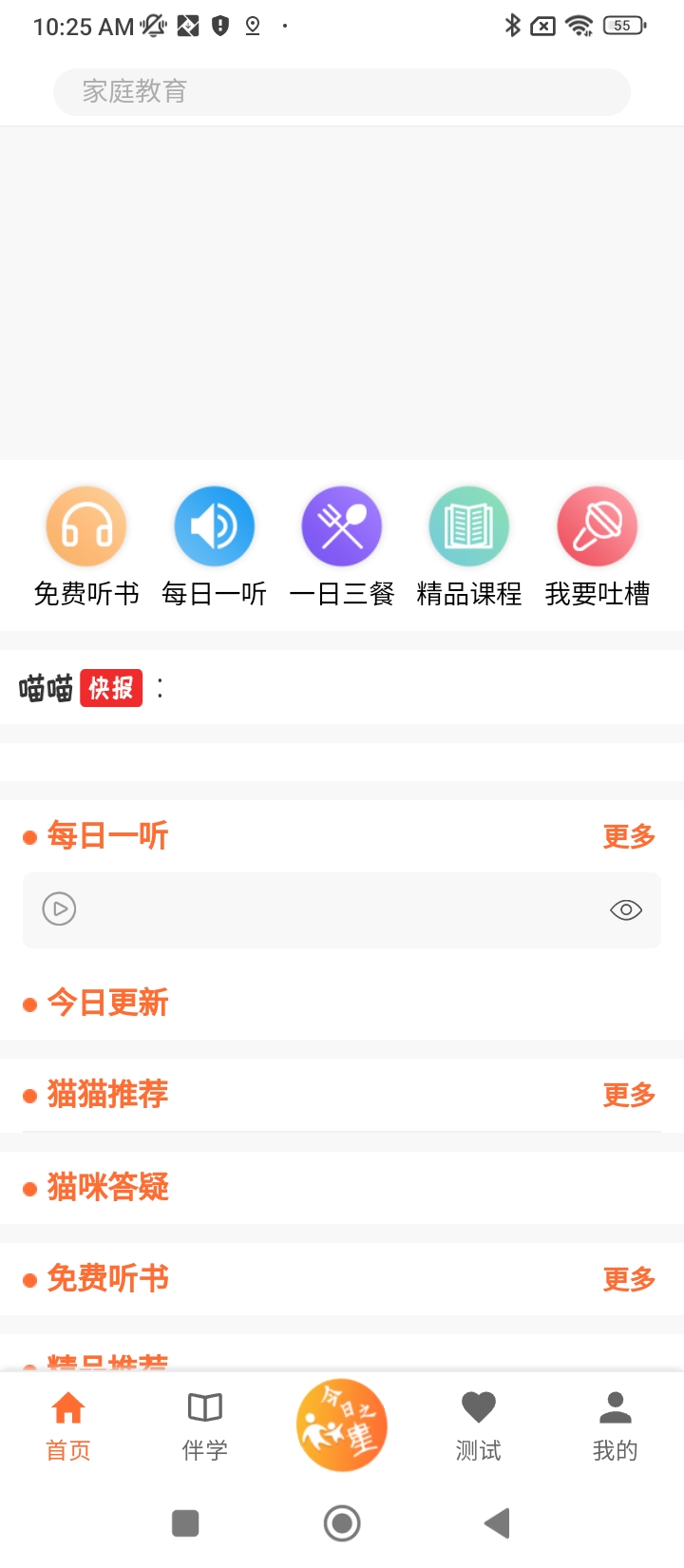
Task: Tap 更多 next to 免费听书 section
Action: tap(629, 1279)
